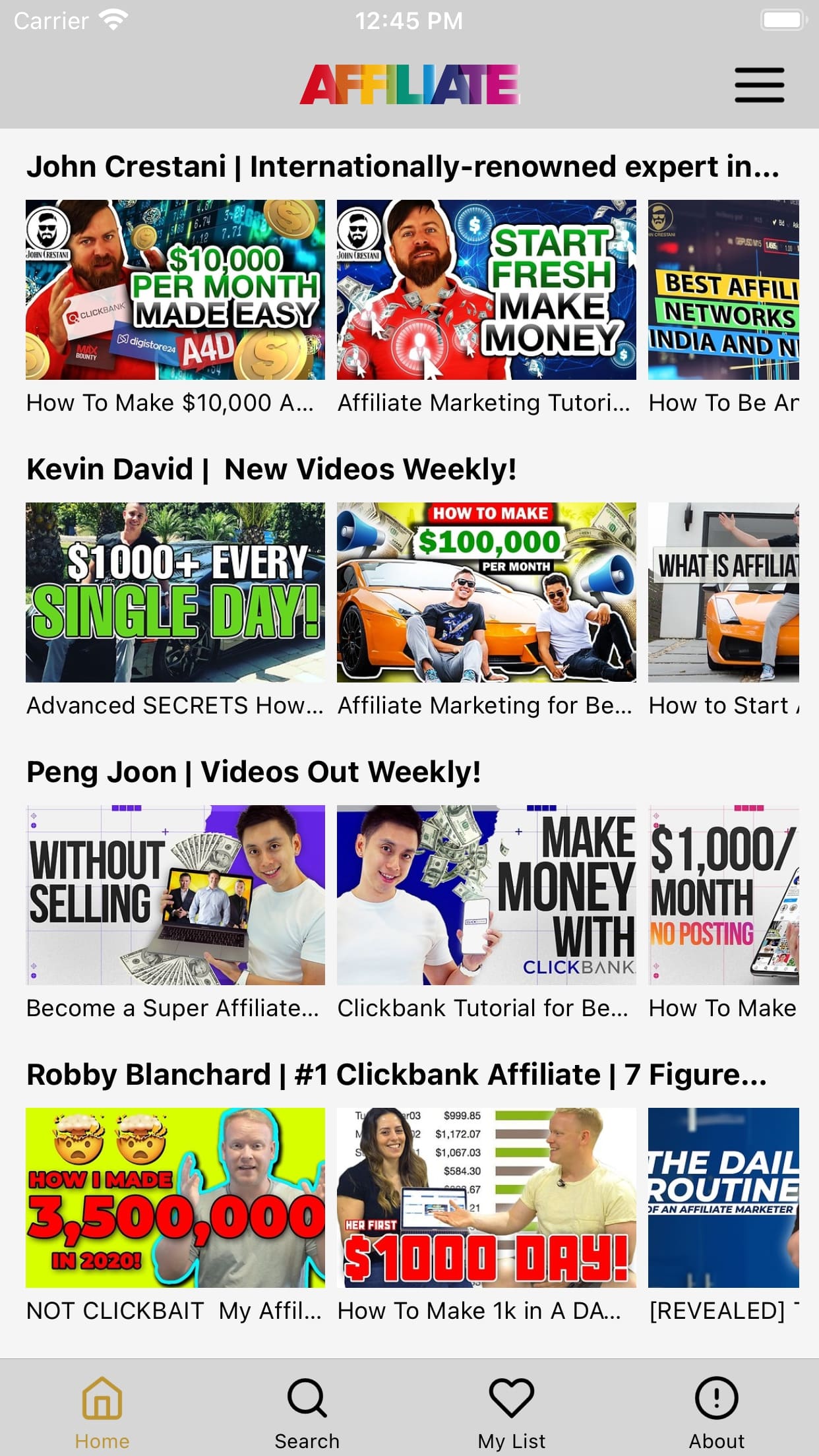819x1456 pixels.
Task: Open the Best Affiliate Networks India video
Action: [x=723, y=289]
